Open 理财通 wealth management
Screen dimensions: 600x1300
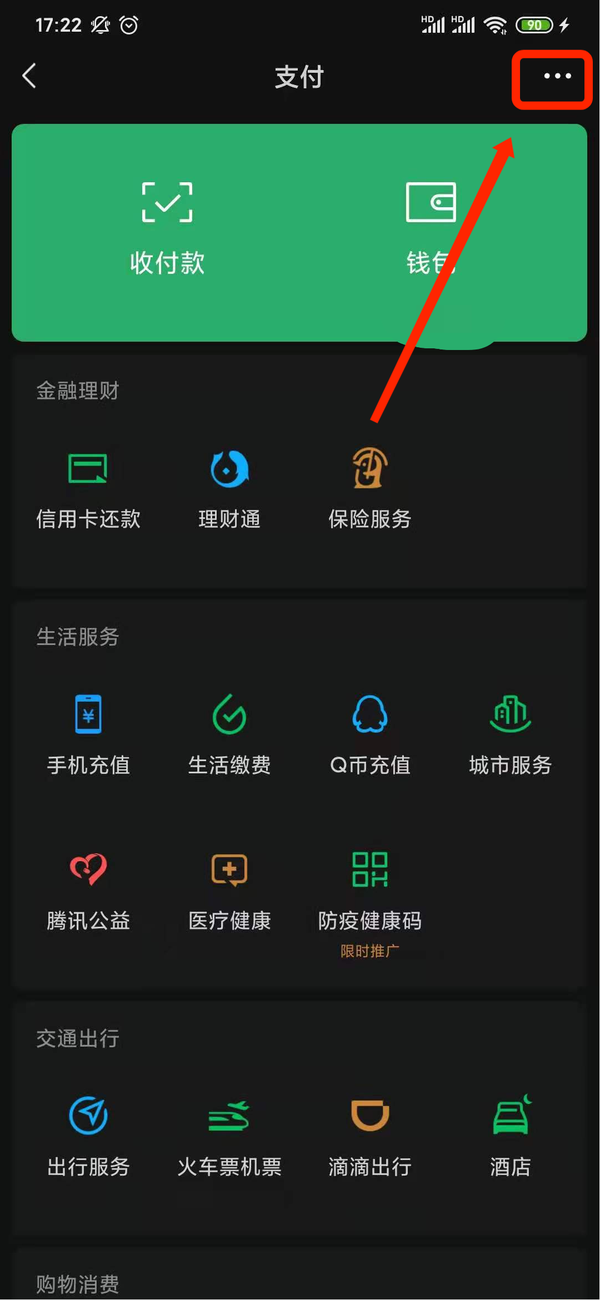pyautogui.click(x=229, y=488)
